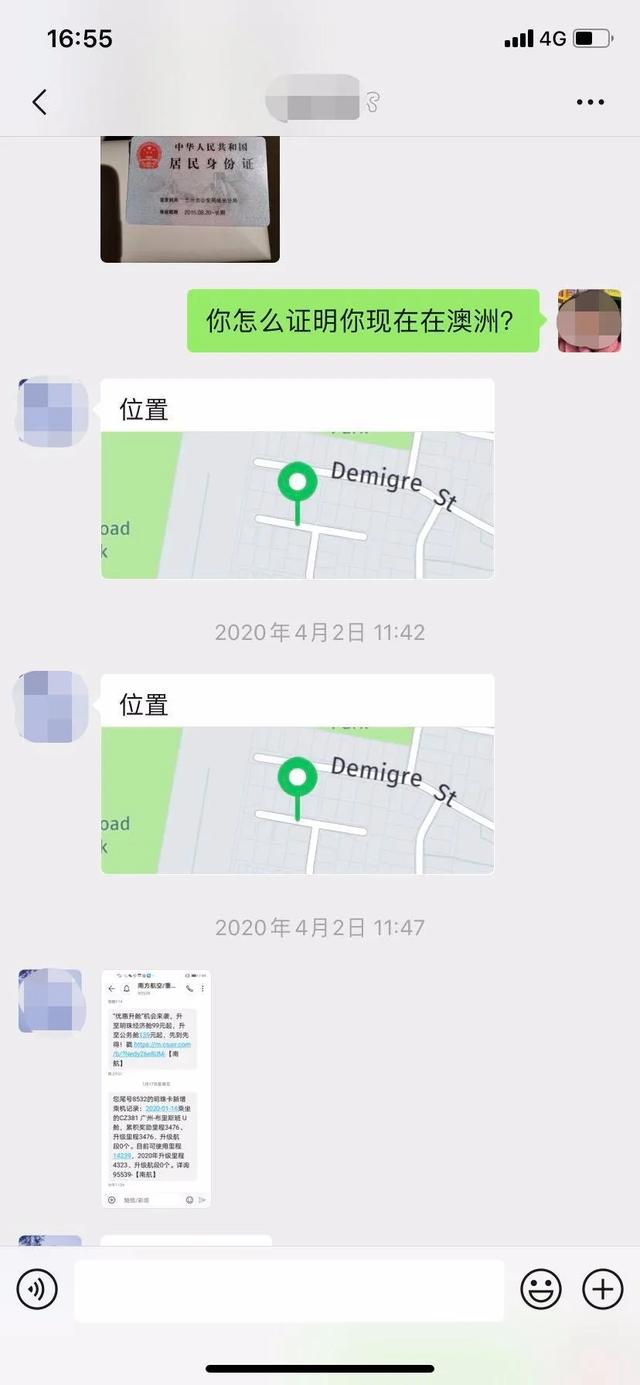
Task: Open the contact's avatar beside the SMS screenshot
Action: [x=50, y=1000]
